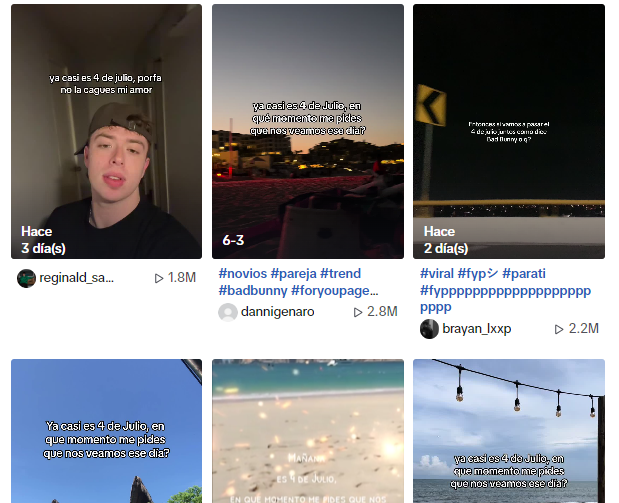Open dannigenaro's sunset video labeled 6-3
Image resolution: width=619 pixels, height=503 pixels.
308,131
